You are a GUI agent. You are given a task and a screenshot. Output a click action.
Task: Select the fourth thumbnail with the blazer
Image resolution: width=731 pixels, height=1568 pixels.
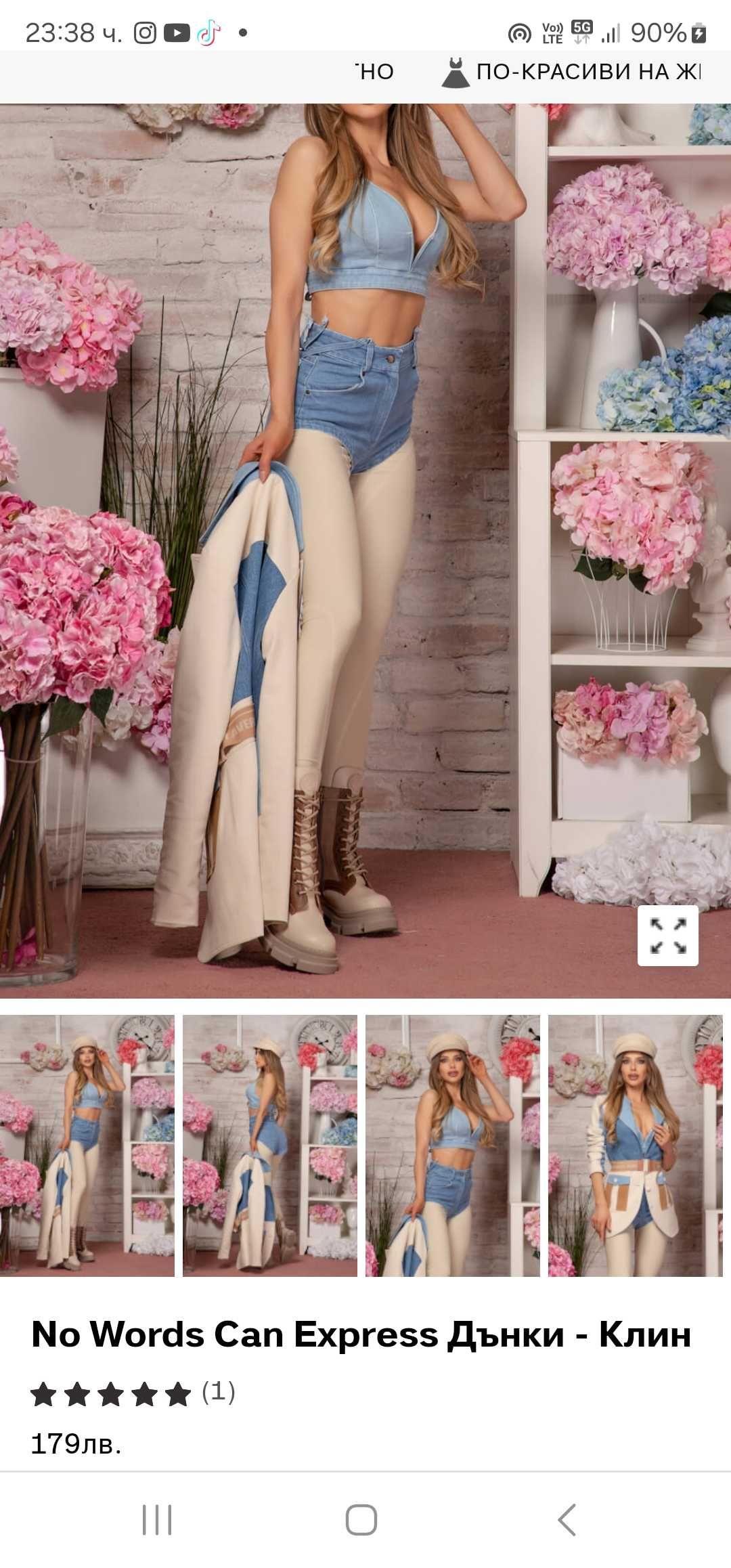[x=635, y=1145]
